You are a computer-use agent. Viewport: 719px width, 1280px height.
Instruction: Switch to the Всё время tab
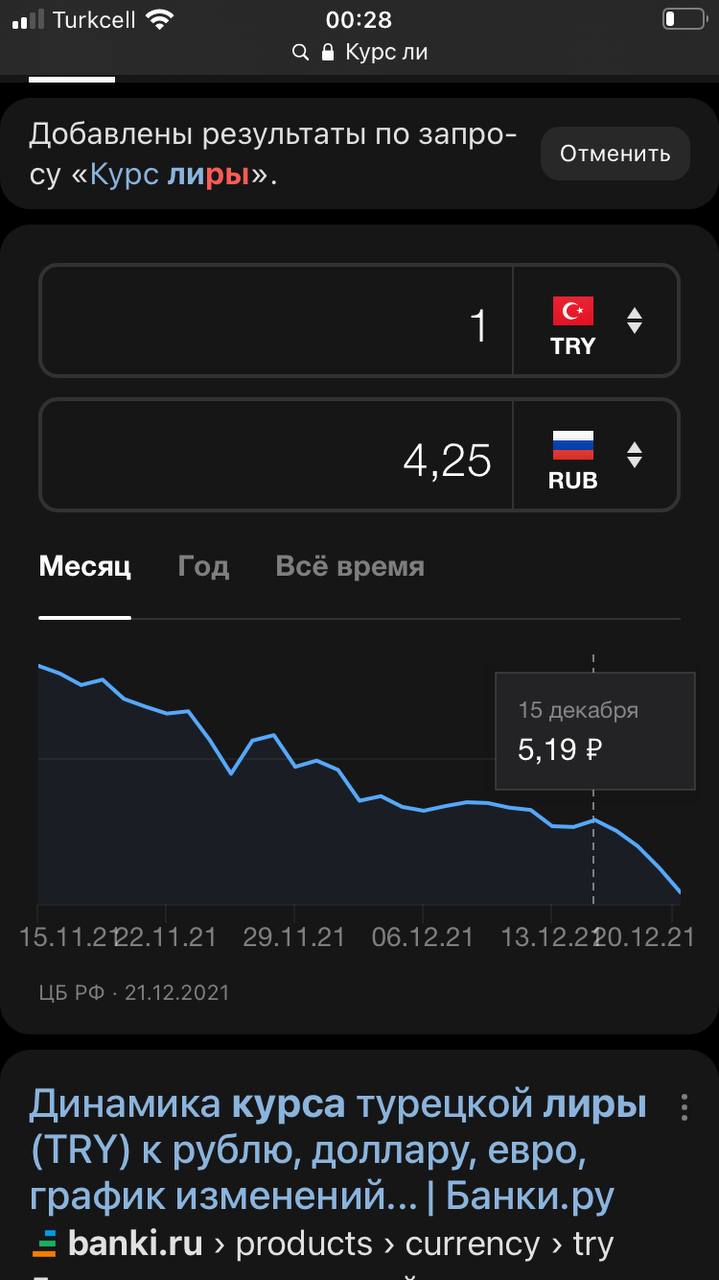[350, 567]
